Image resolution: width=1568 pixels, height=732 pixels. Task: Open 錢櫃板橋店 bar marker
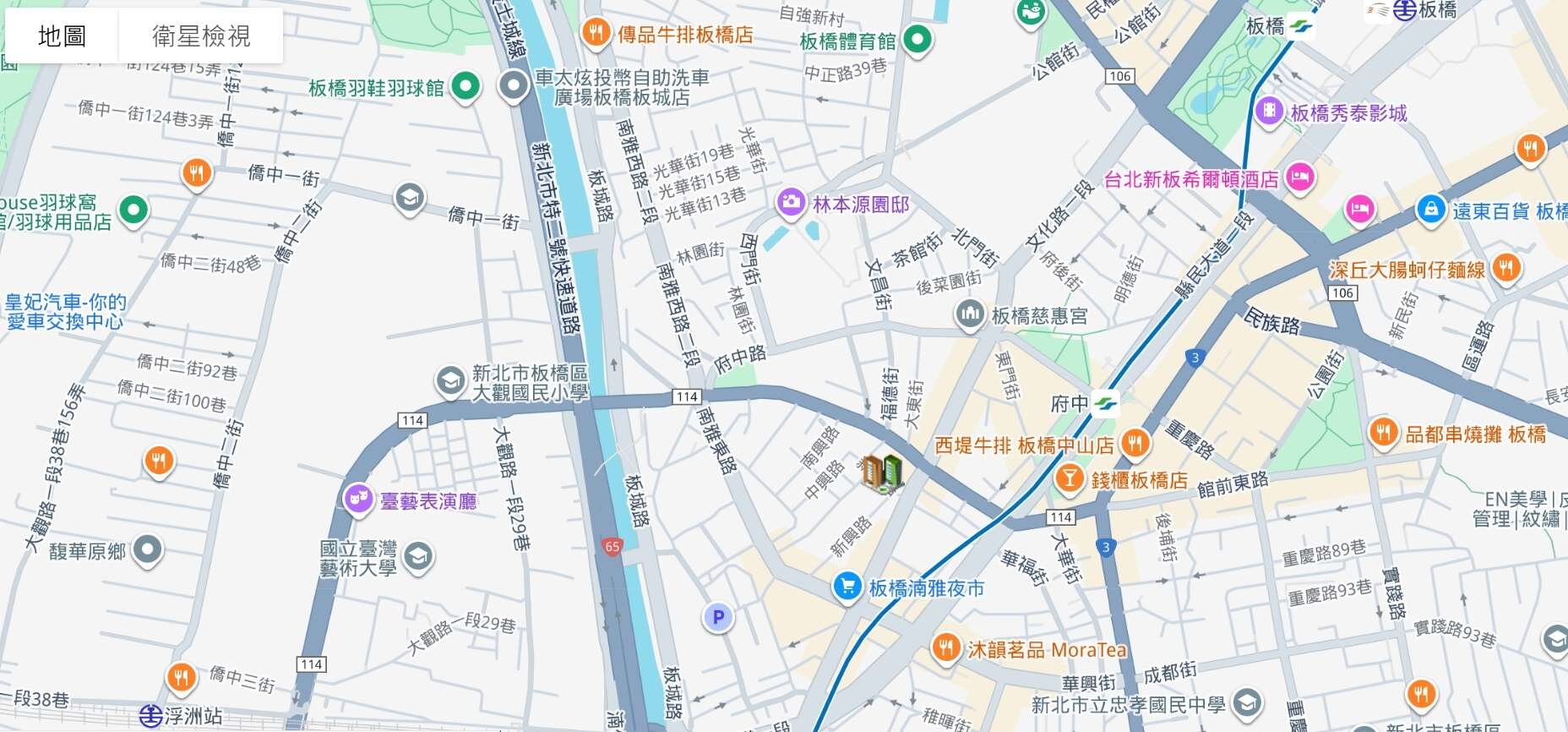1070,478
